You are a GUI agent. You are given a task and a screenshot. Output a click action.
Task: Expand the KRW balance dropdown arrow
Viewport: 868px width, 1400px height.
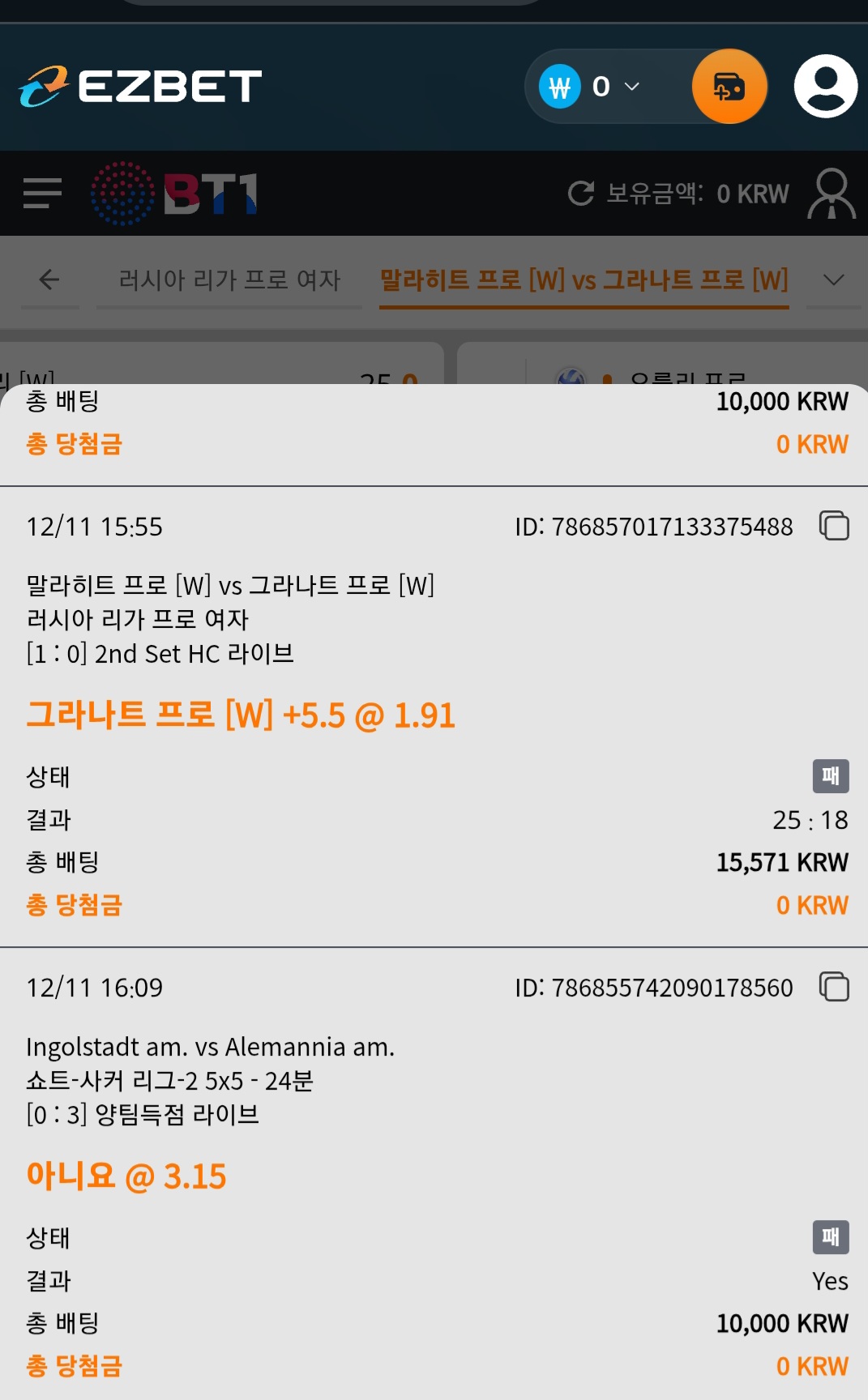coord(631,87)
